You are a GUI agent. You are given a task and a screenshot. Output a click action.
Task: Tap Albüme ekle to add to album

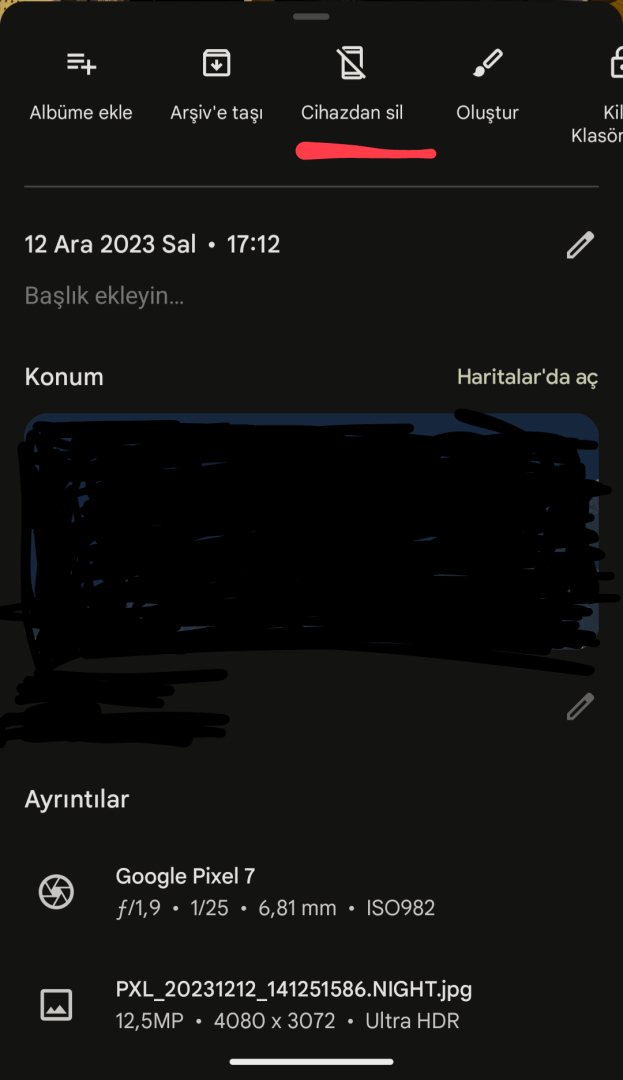pyautogui.click(x=81, y=86)
